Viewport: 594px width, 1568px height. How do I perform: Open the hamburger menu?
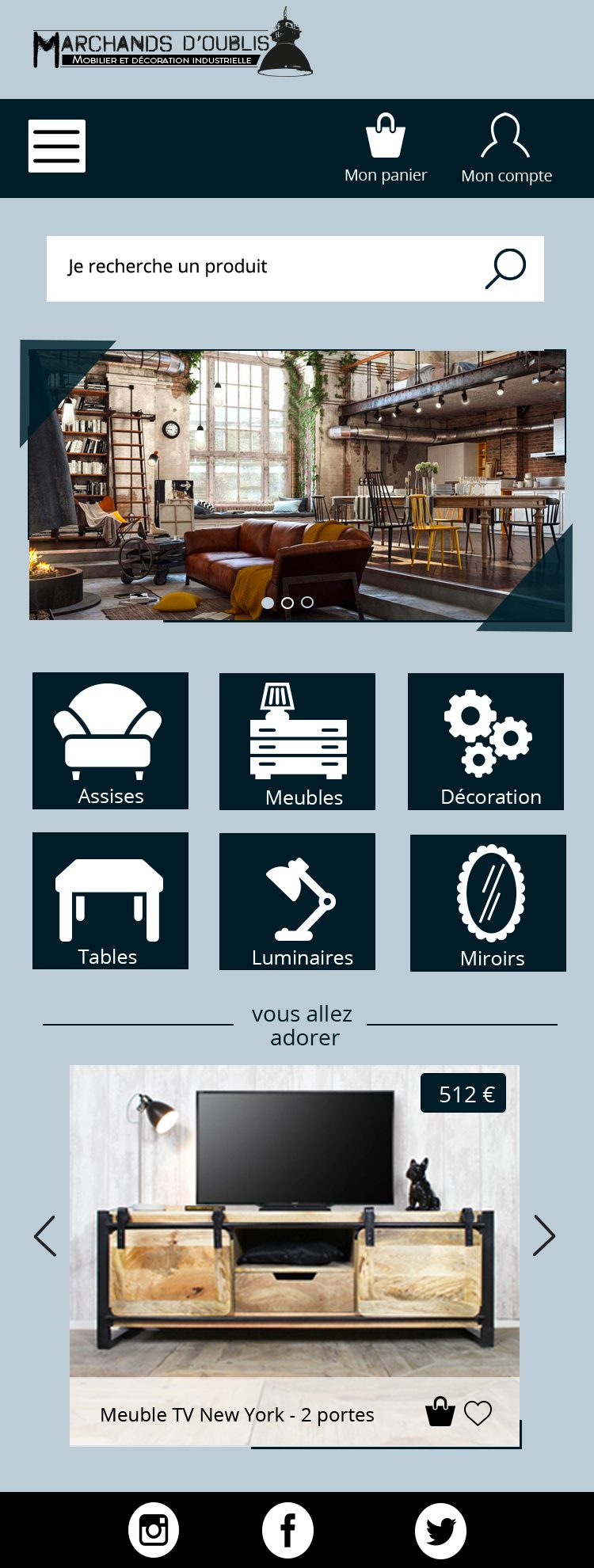coord(57,146)
